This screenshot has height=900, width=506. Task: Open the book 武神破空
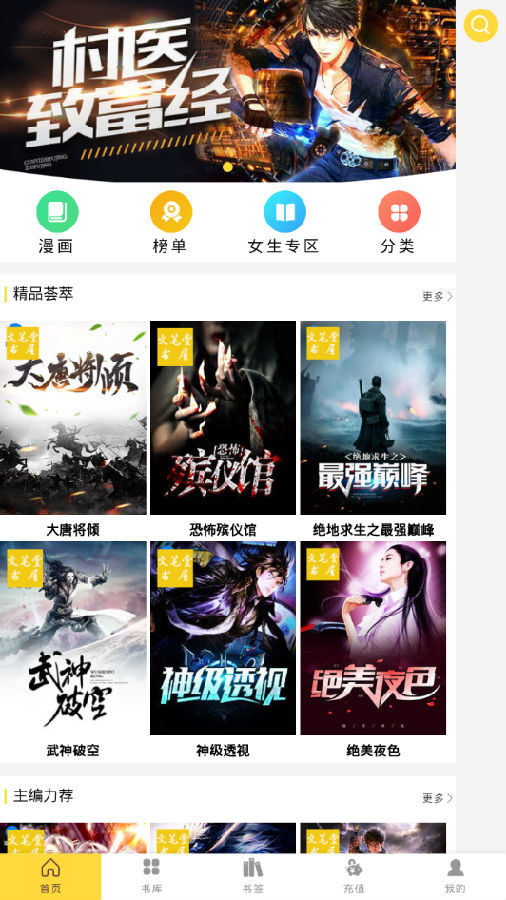73,649
